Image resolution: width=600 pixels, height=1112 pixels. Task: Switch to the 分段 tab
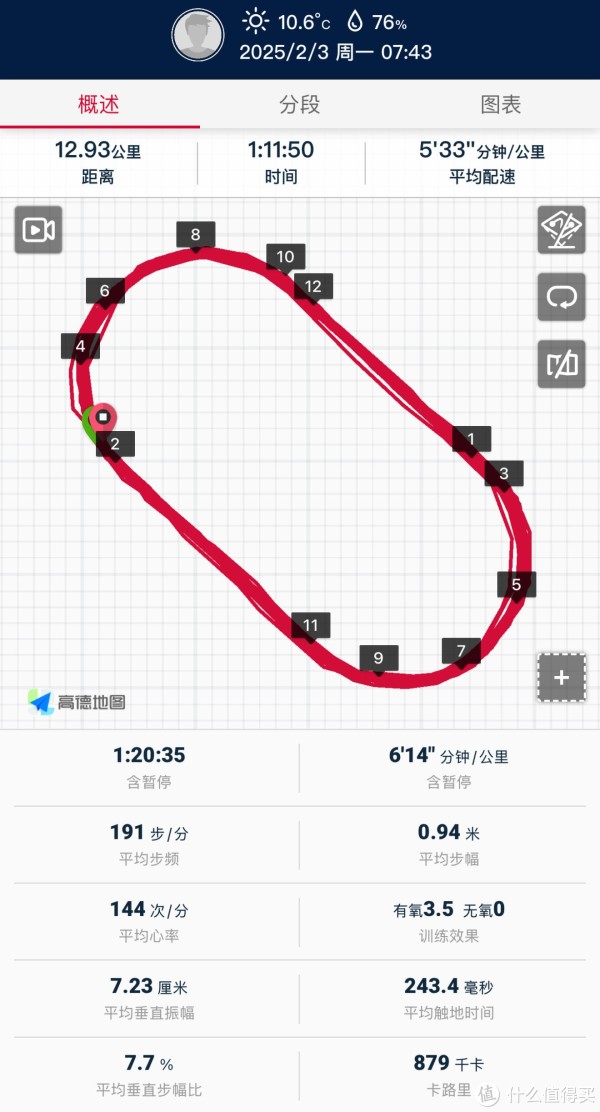coord(300,104)
